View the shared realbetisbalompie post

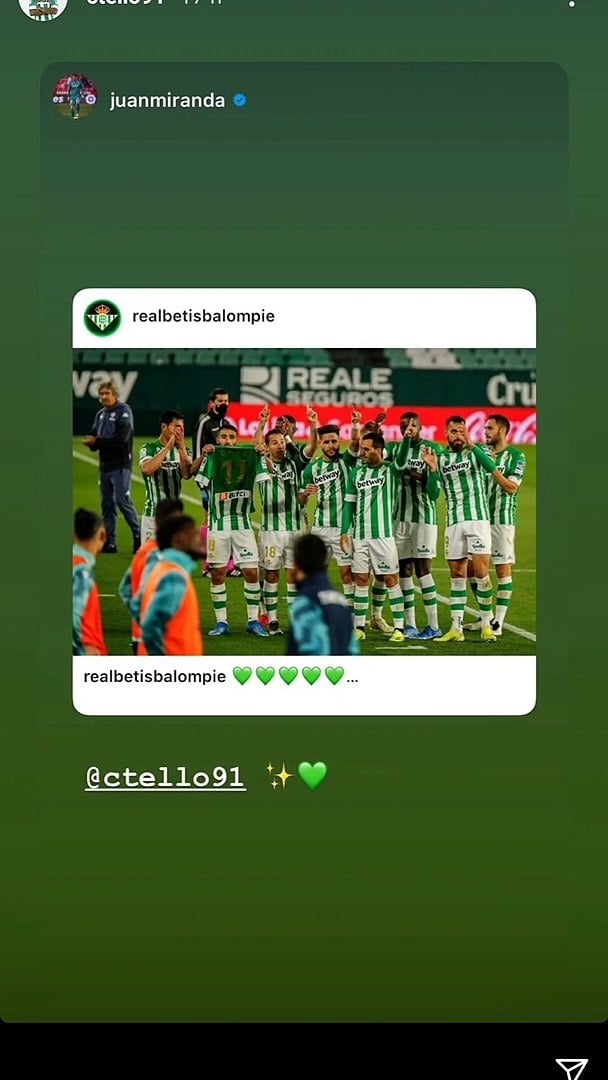tap(304, 500)
